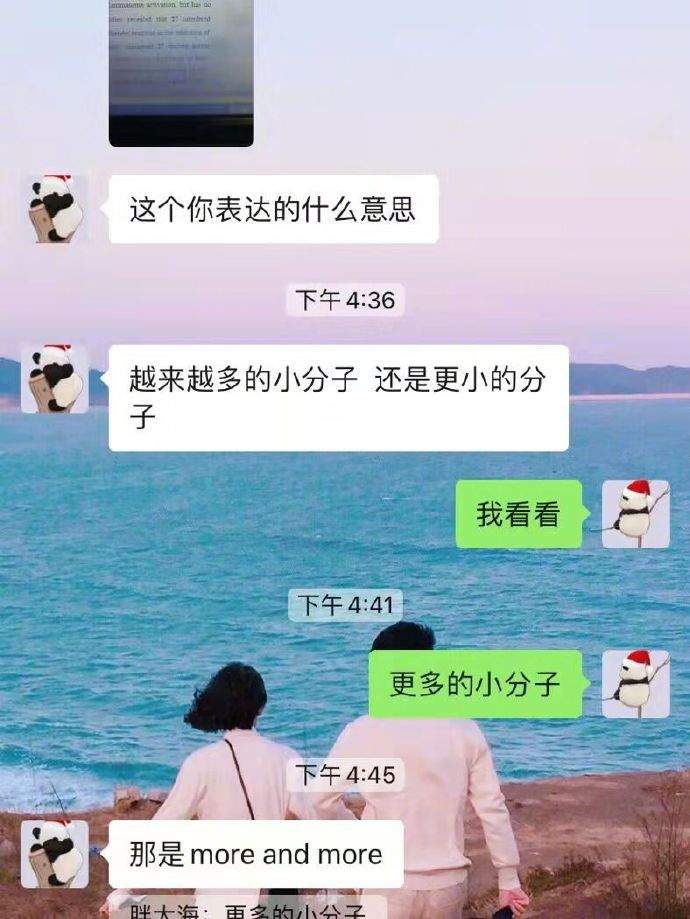This screenshot has width=690, height=919.
Task: Open the photo message at the top
Action: coord(181,70)
